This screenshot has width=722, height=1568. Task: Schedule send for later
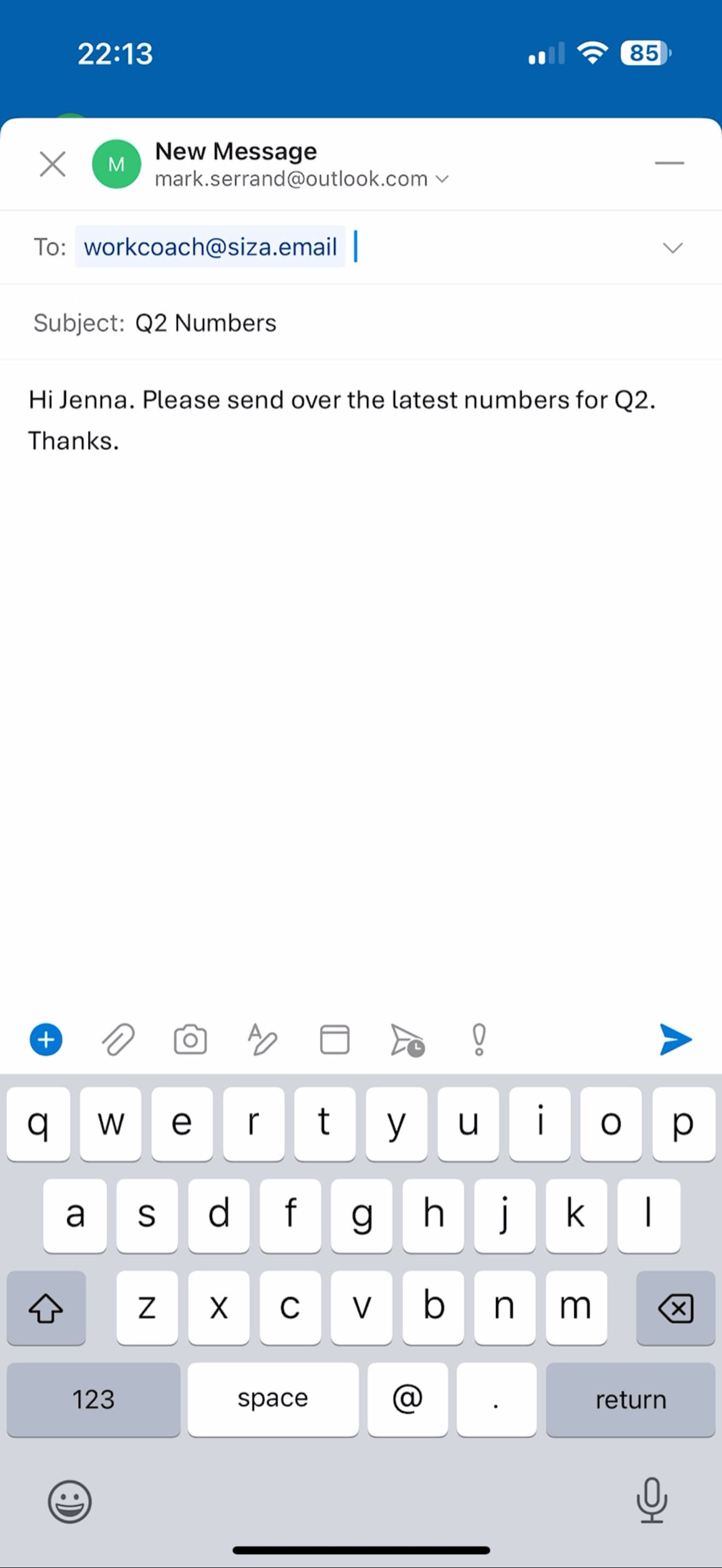pos(406,1040)
